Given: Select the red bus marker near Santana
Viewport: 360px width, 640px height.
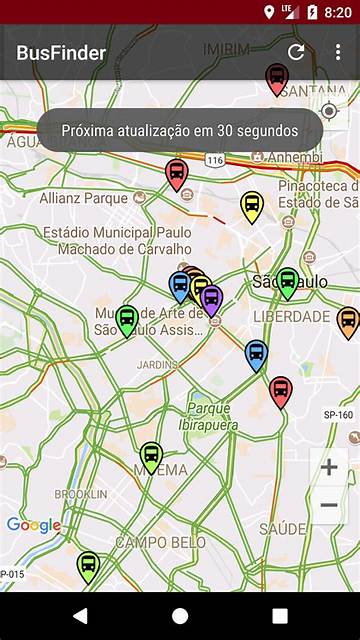Looking at the screenshot, I should coord(277,80).
